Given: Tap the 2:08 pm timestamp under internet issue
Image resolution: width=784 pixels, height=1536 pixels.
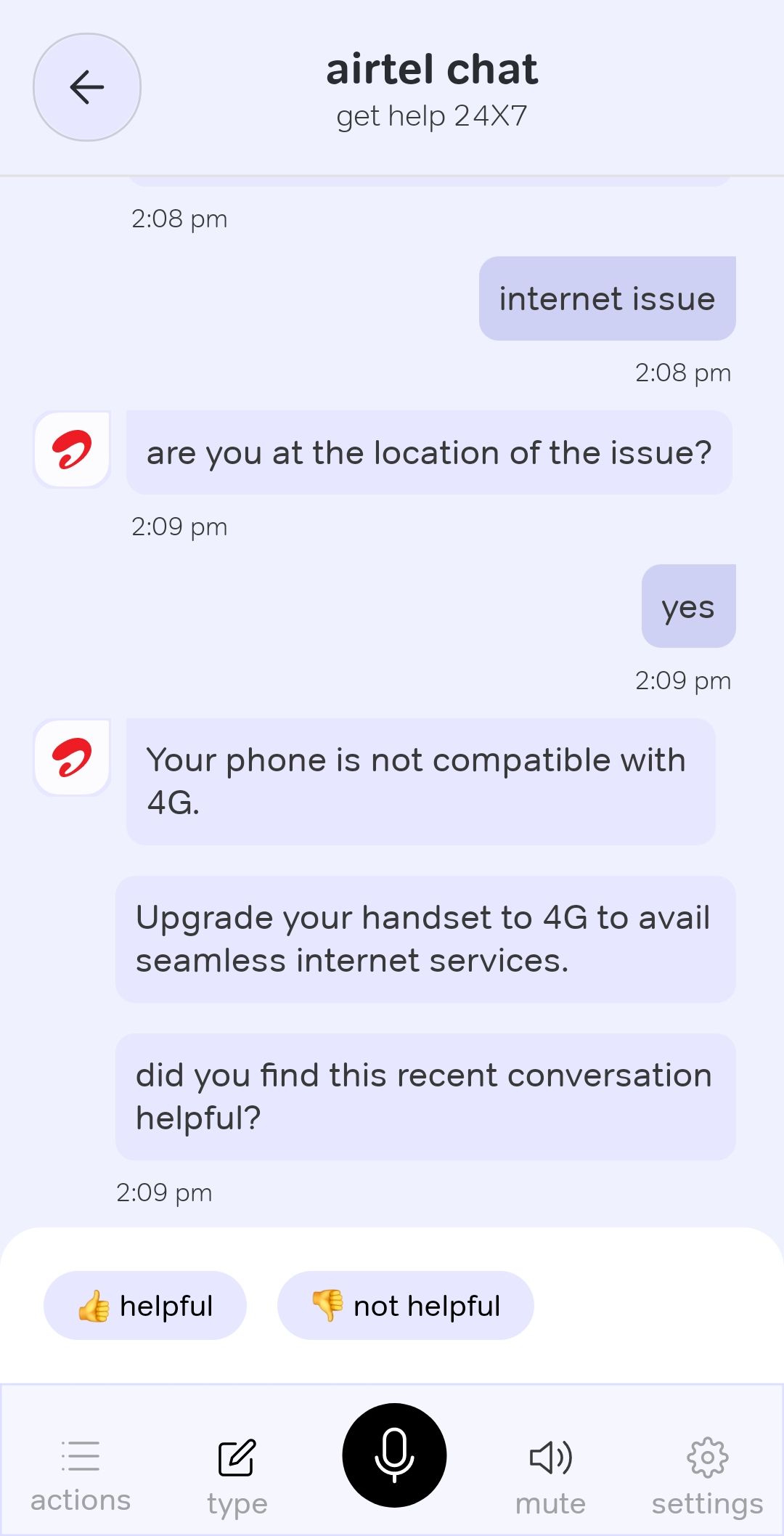Looking at the screenshot, I should [683, 372].
